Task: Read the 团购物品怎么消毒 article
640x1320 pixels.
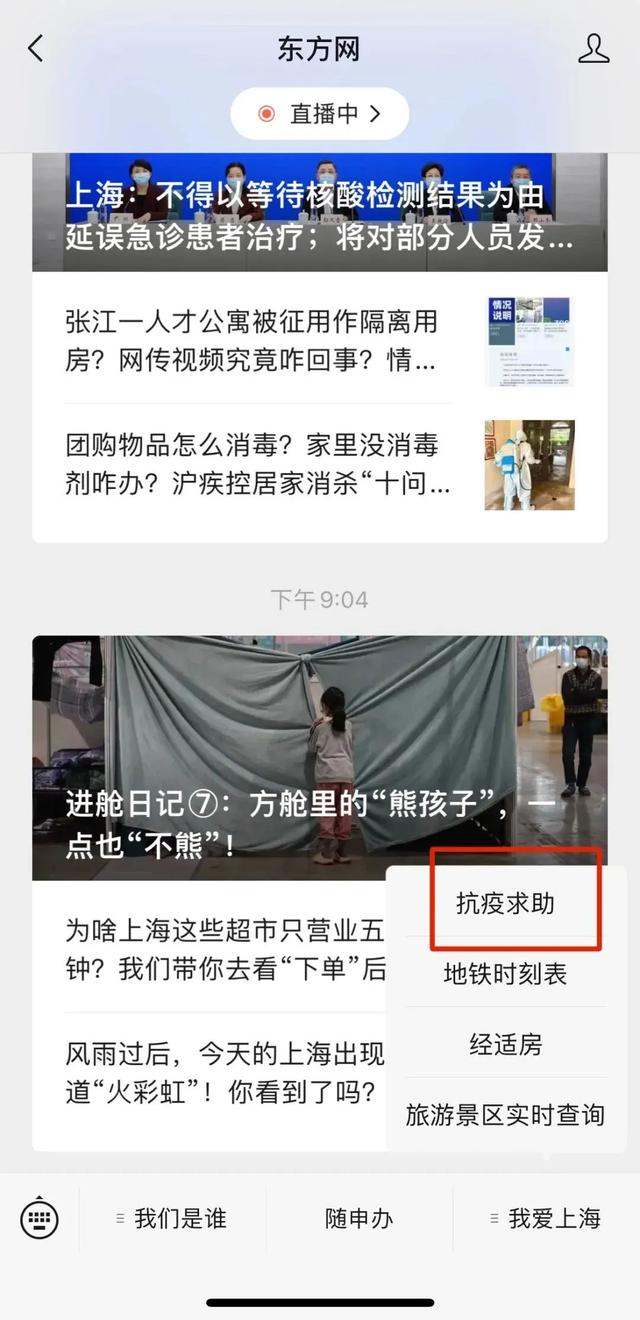Action: 255,465
